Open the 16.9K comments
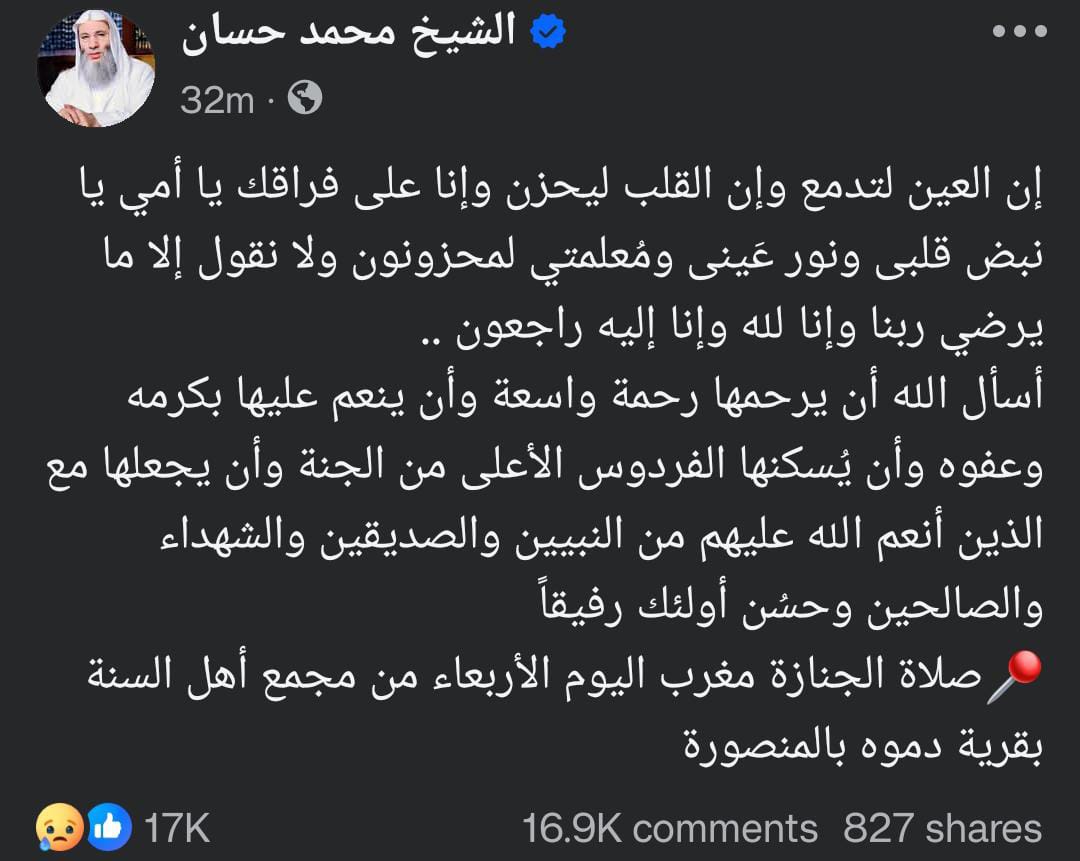Viewport: 1080px width, 861px height. pos(669,828)
